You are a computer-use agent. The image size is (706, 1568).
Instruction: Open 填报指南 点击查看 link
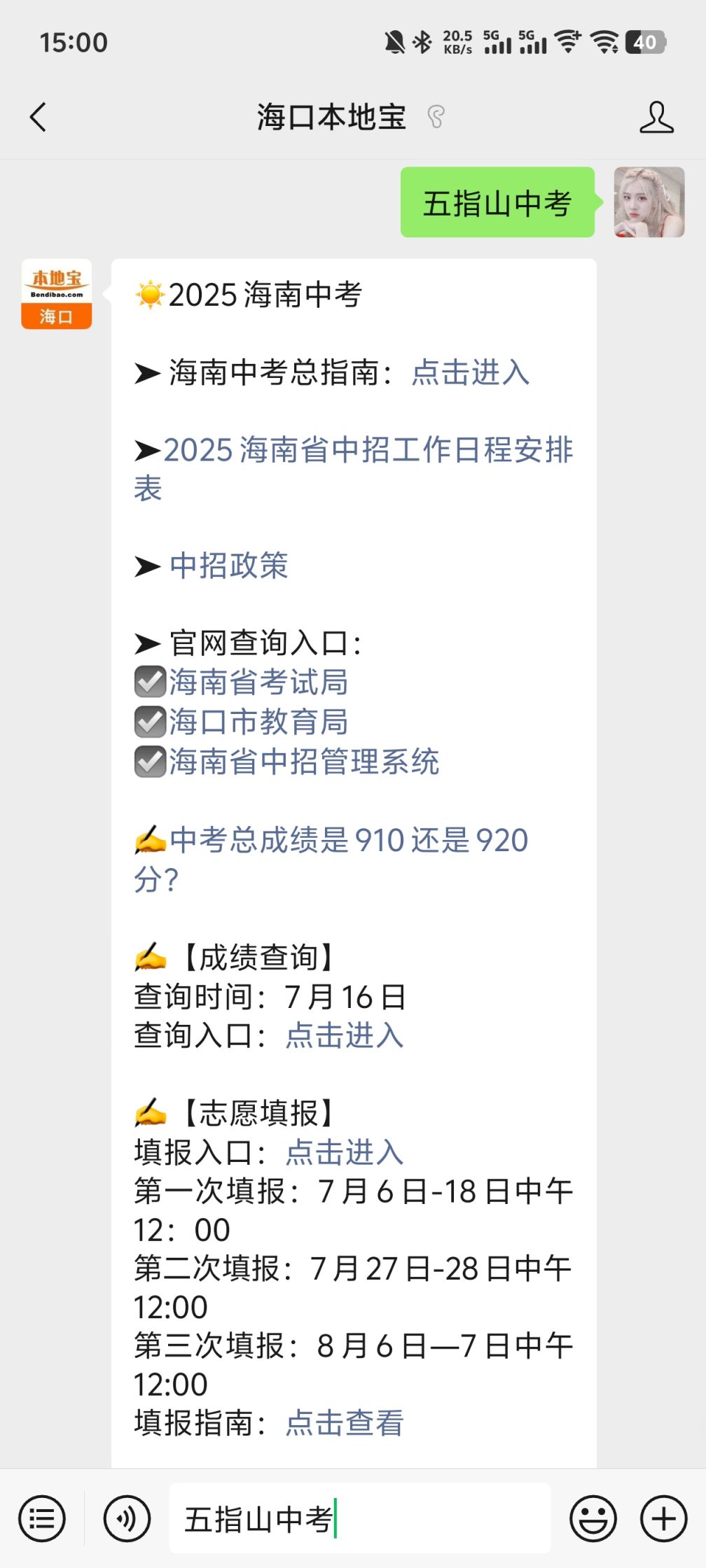click(x=345, y=1422)
